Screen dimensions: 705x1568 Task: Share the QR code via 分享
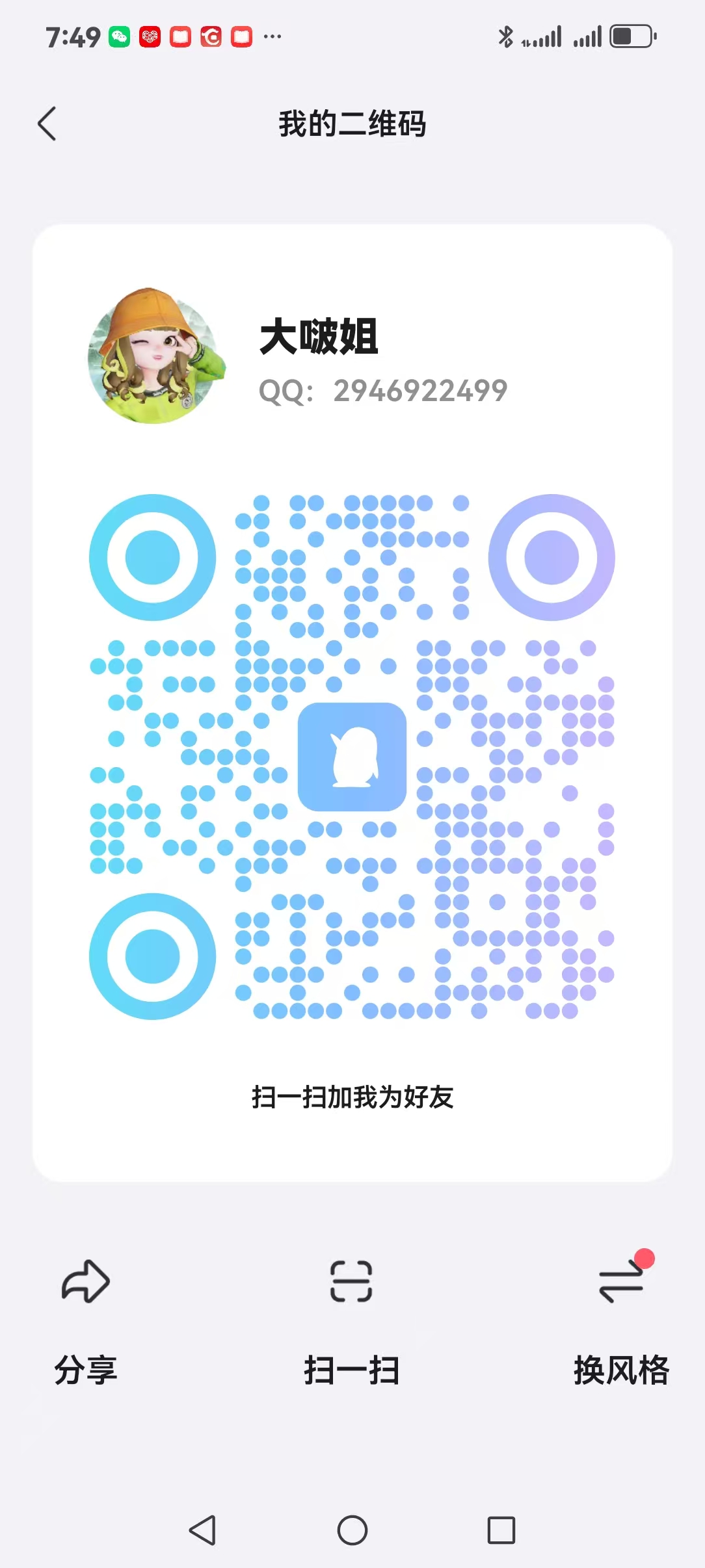pyautogui.click(x=86, y=1320)
